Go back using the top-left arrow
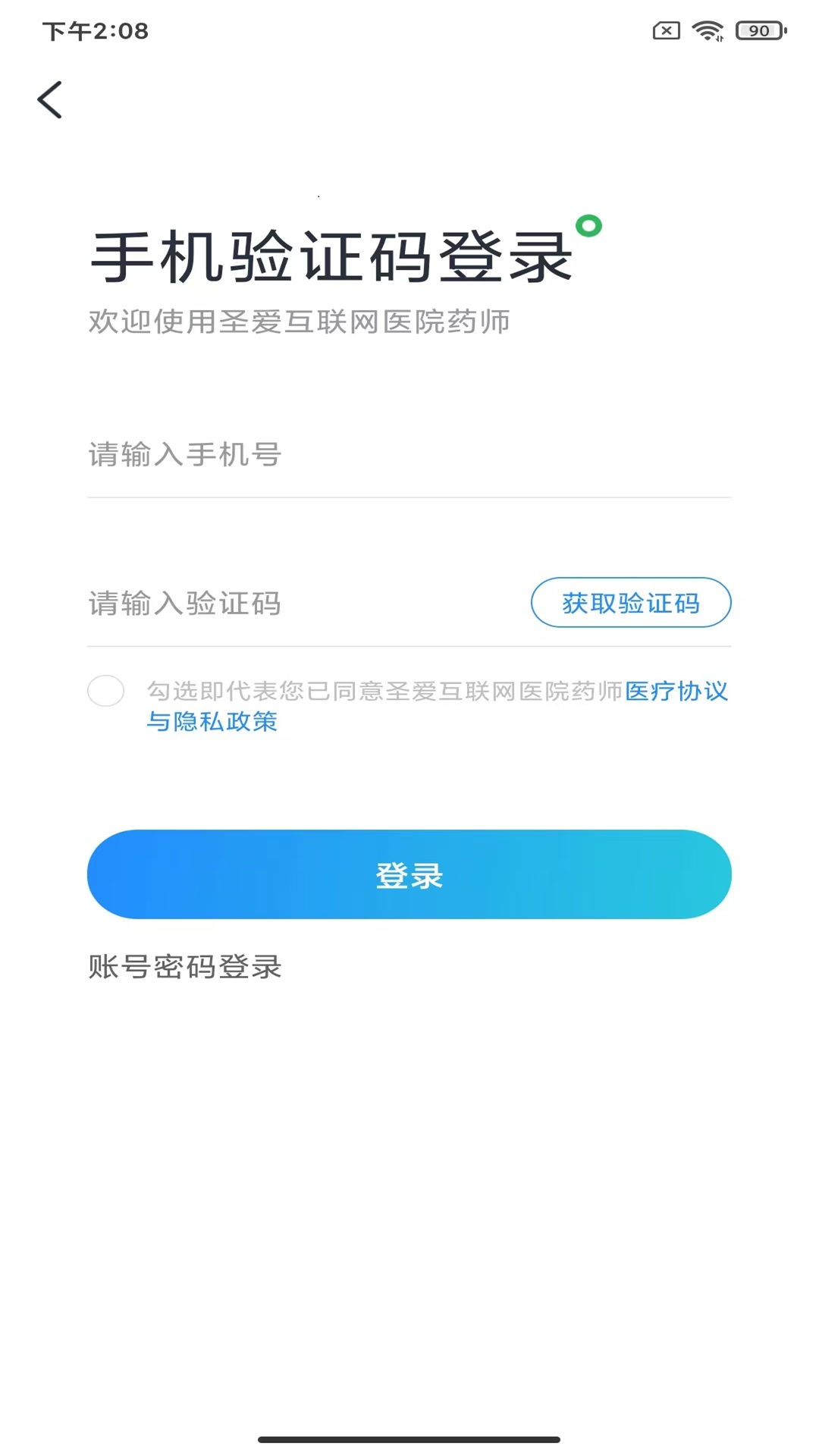The image size is (819, 1456). [x=50, y=99]
